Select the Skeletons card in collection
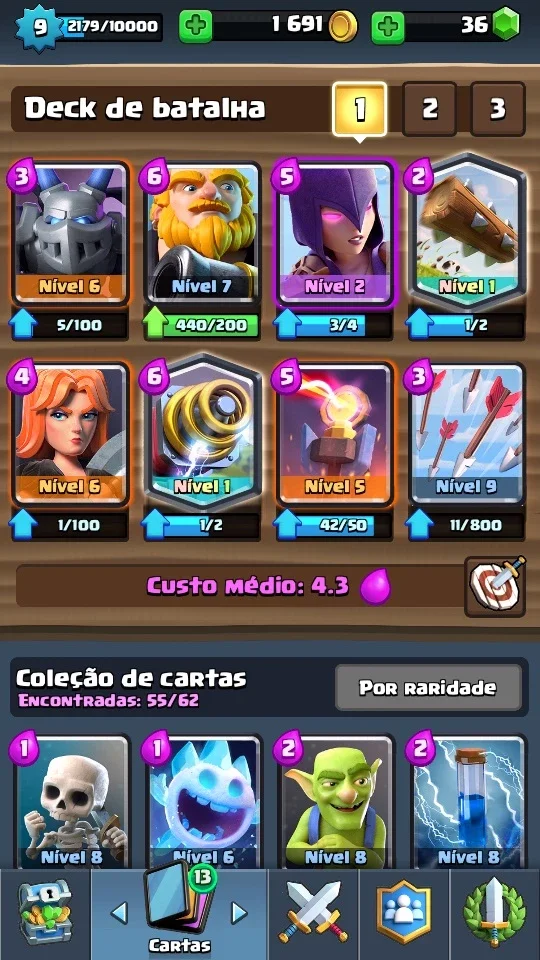This screenshot has height=960, width=540. [x=70, y=801]
